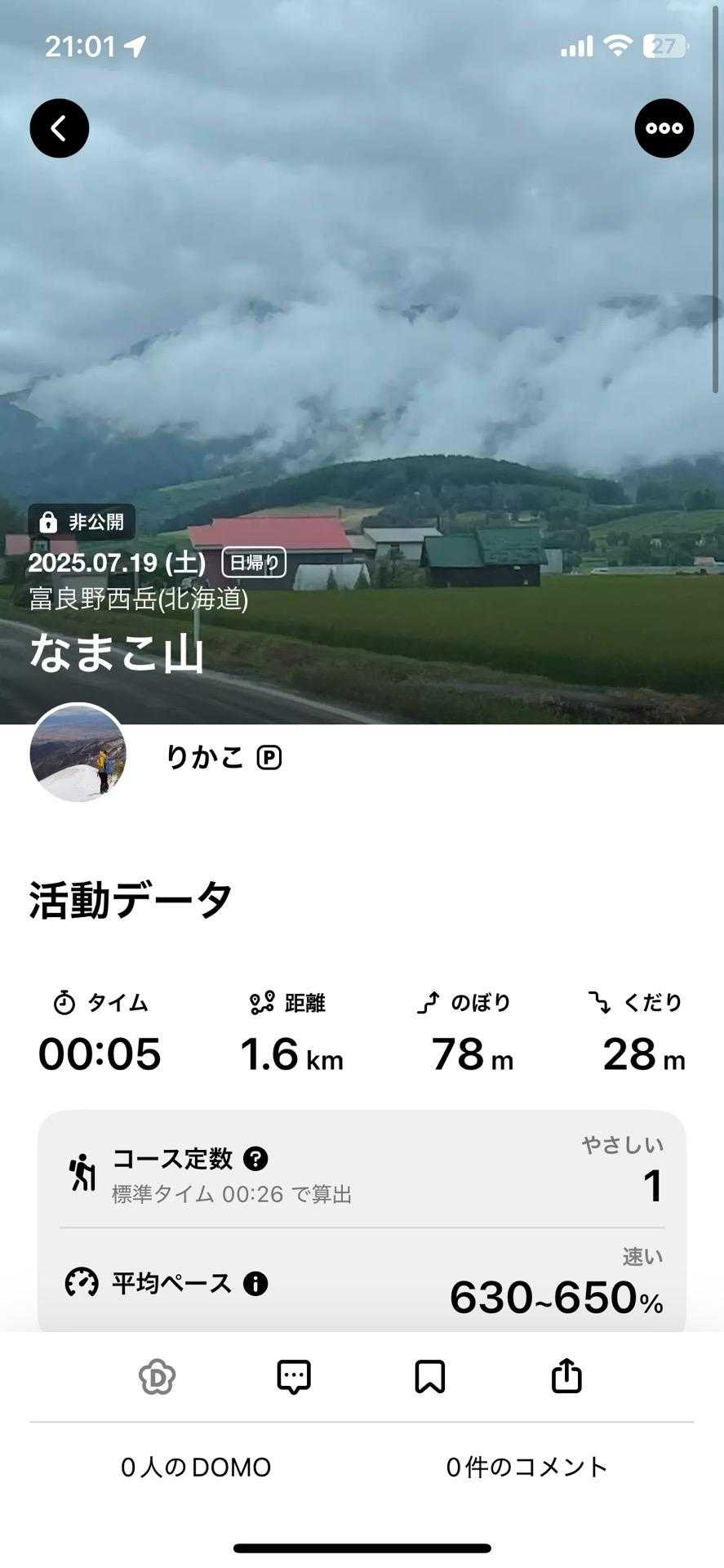
Task: Open the three-dot overflow menu
Action: tap(664, 128)
